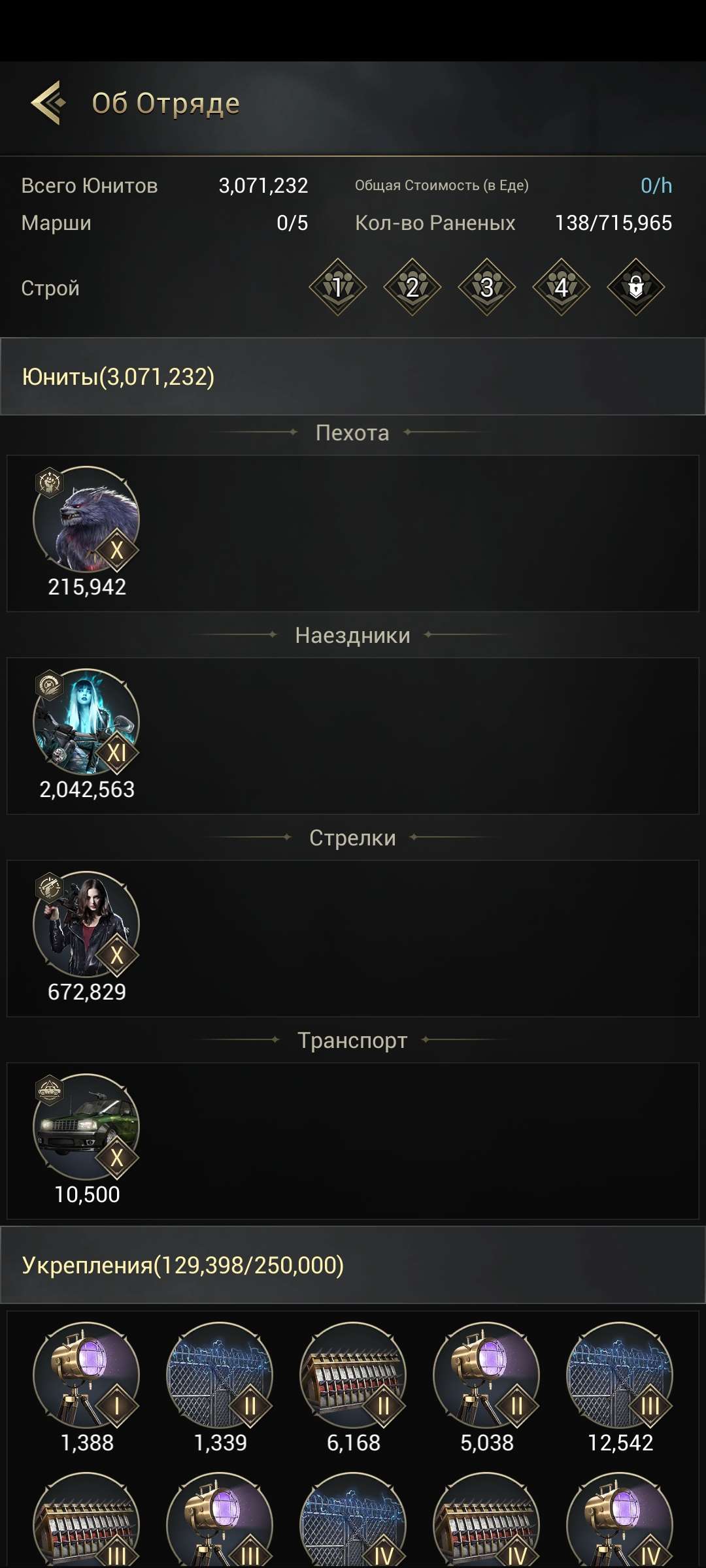The image size is (706, 1568).
Task: Open the tier I spotlight fortification 1,388
Action: 86,1375
